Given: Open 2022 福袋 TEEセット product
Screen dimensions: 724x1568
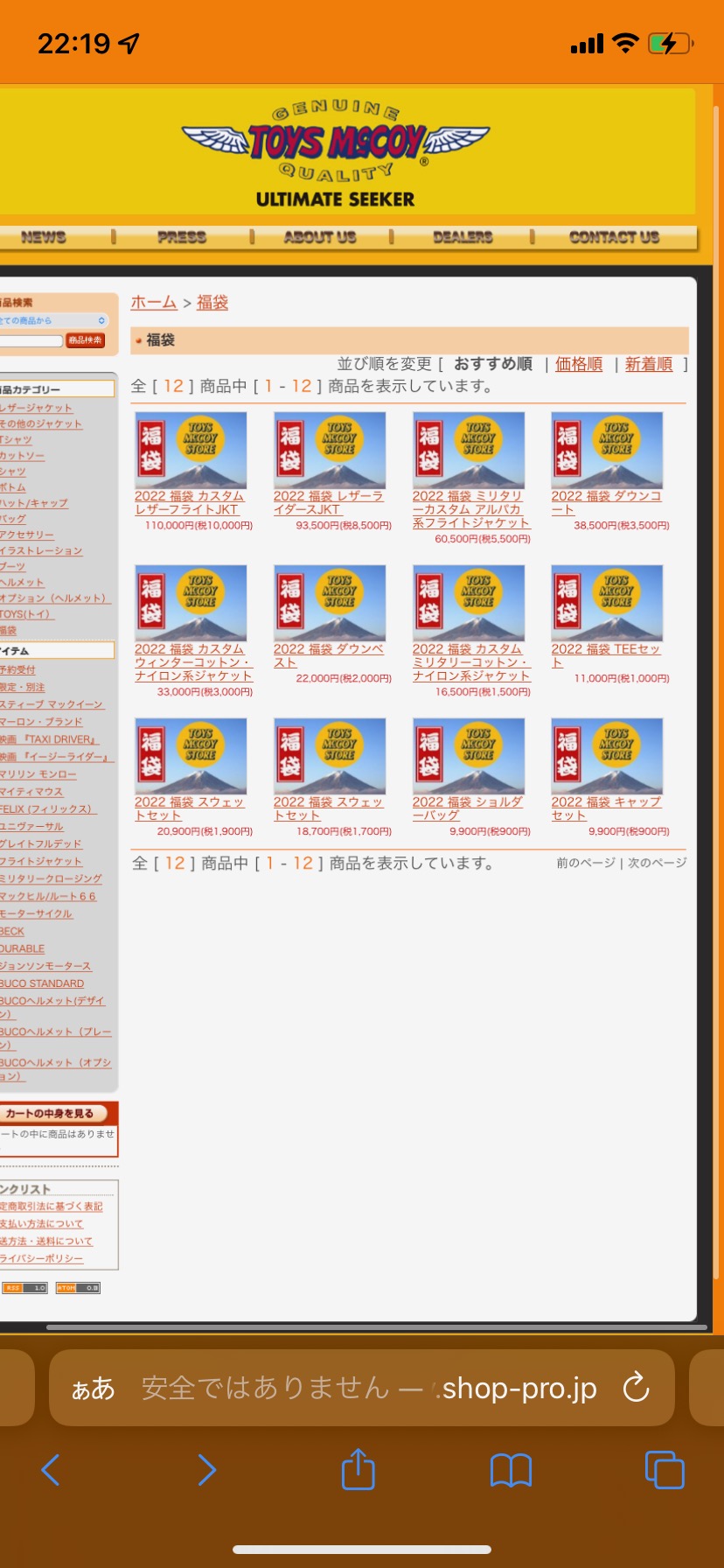Looking at the screenshot, I should [605, 655].
